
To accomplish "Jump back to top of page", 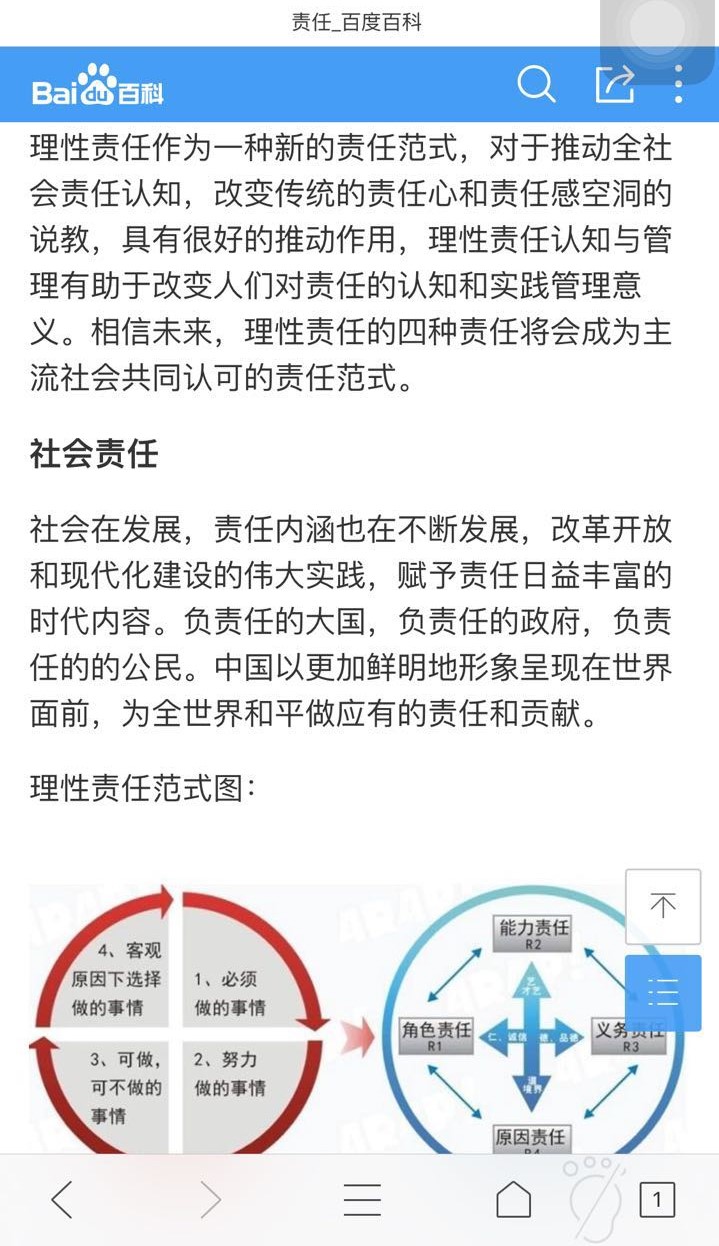I will 663,907.
